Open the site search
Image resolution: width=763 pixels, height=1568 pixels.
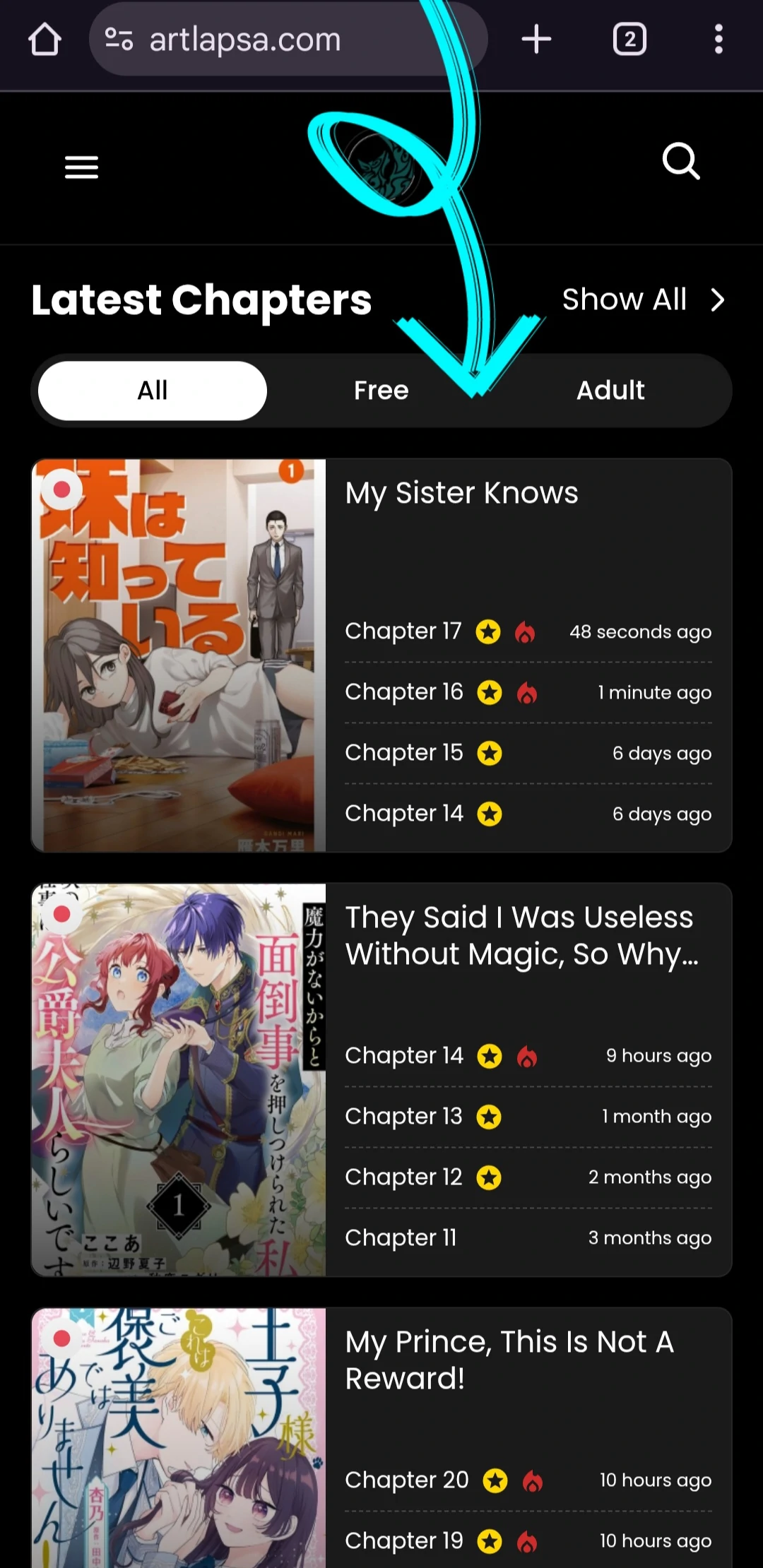[x=681, y=162]
